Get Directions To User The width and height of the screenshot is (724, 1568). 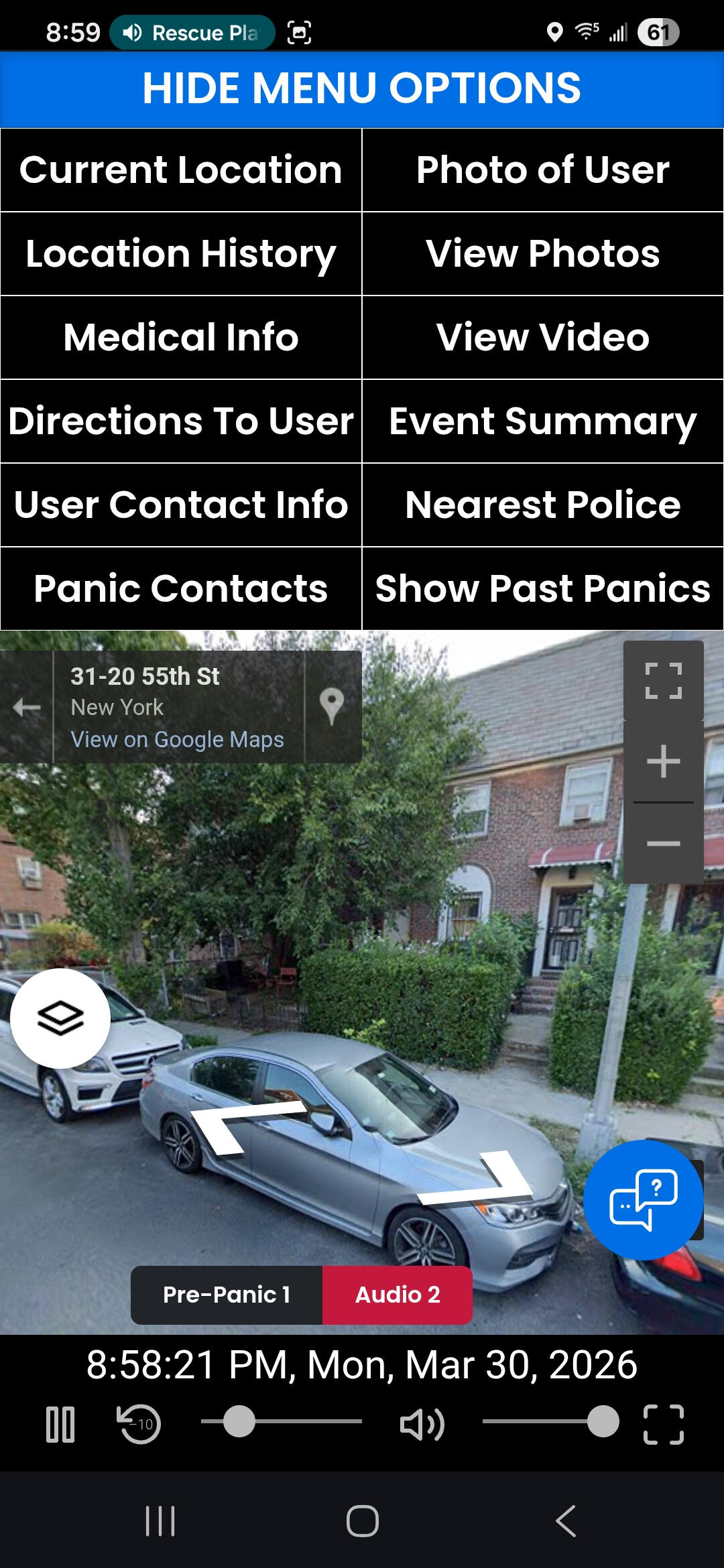click(x=181, y=421)
